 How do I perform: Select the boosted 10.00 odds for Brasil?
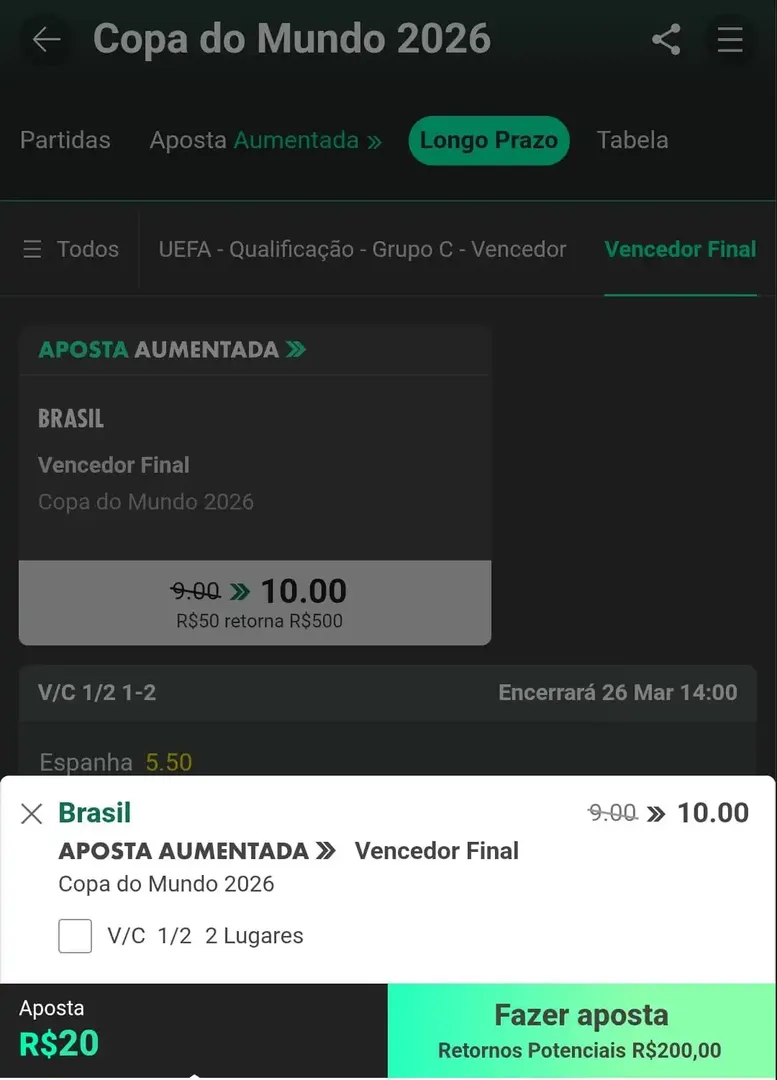coord(254,602)
